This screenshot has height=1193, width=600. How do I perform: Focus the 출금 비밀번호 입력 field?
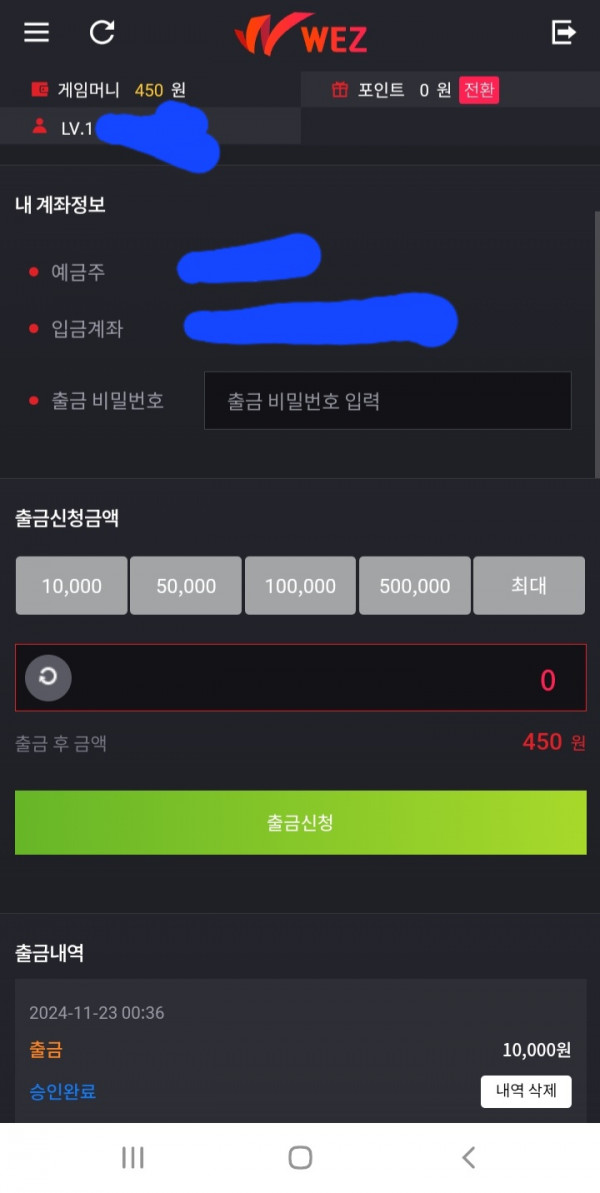pos(388,400)
